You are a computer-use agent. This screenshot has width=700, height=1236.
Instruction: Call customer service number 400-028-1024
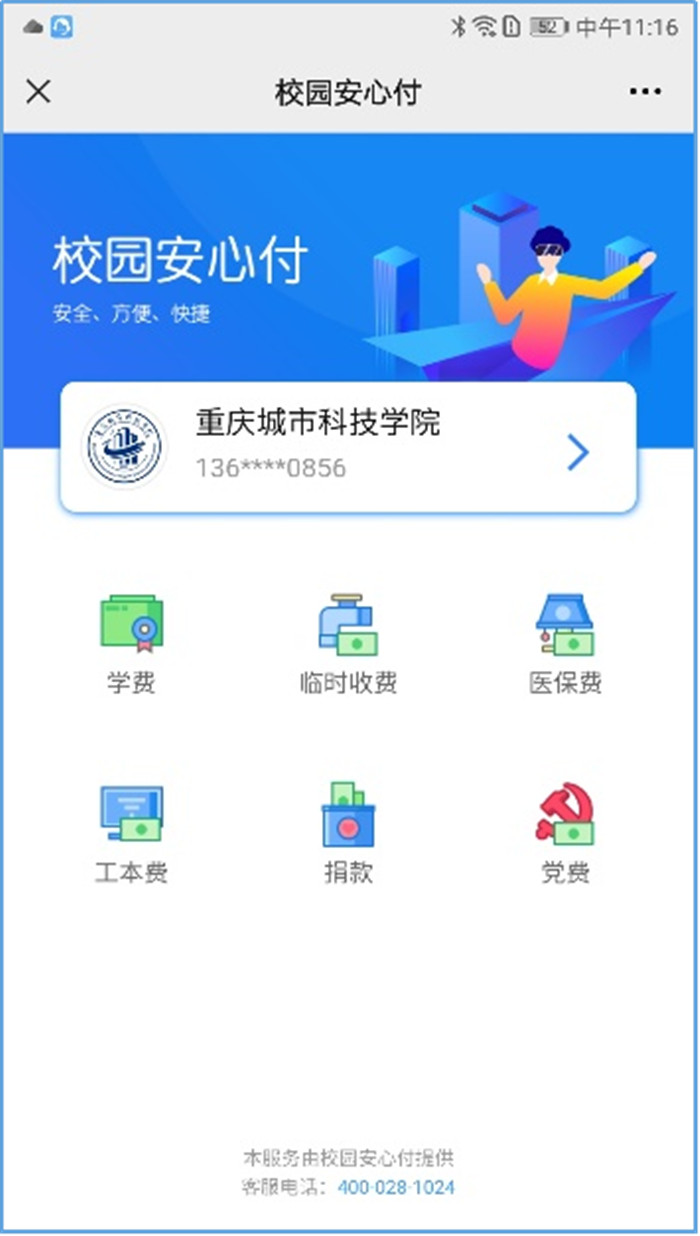(396, 1188)
